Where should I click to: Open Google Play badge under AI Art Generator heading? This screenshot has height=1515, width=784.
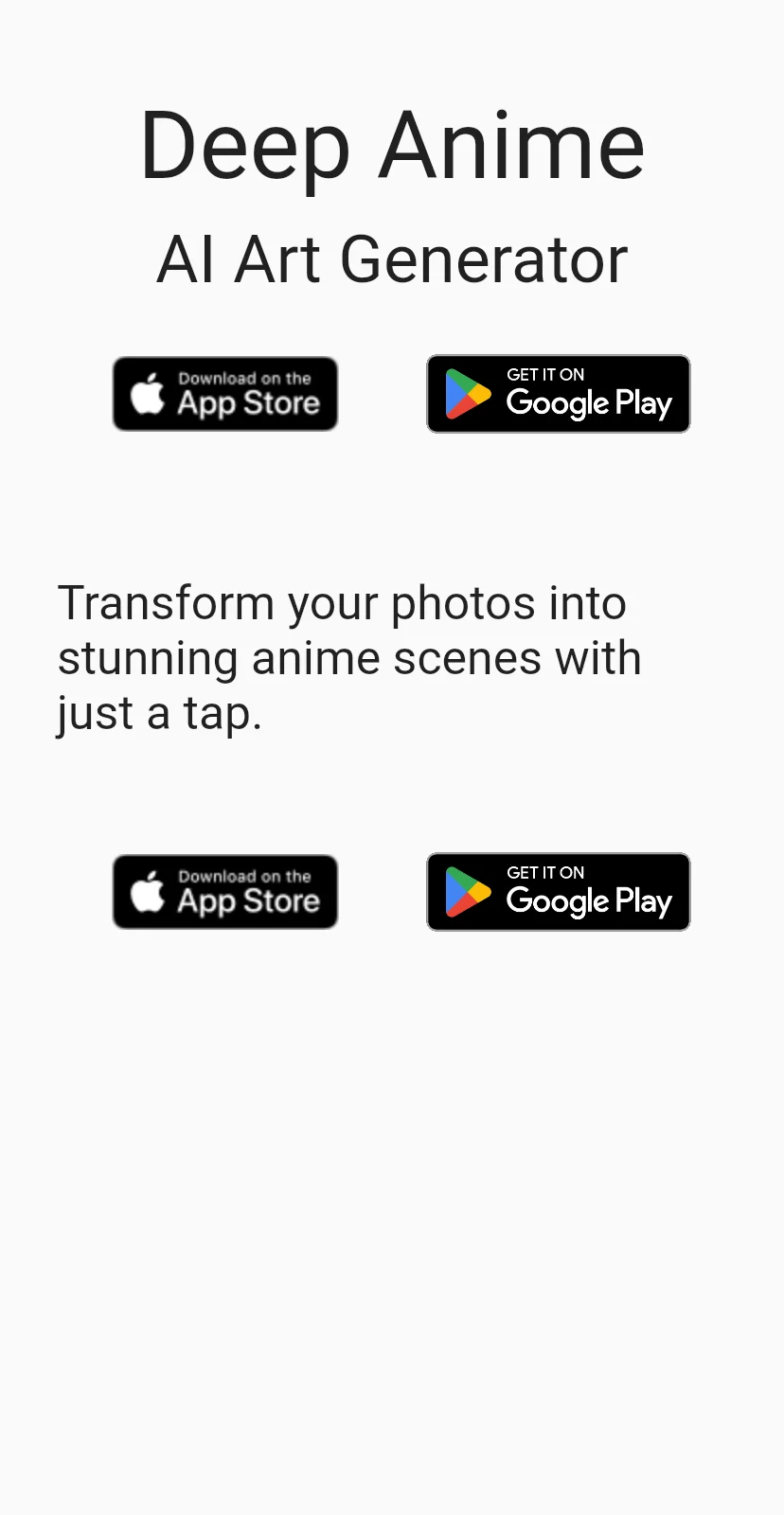(558, 394)
